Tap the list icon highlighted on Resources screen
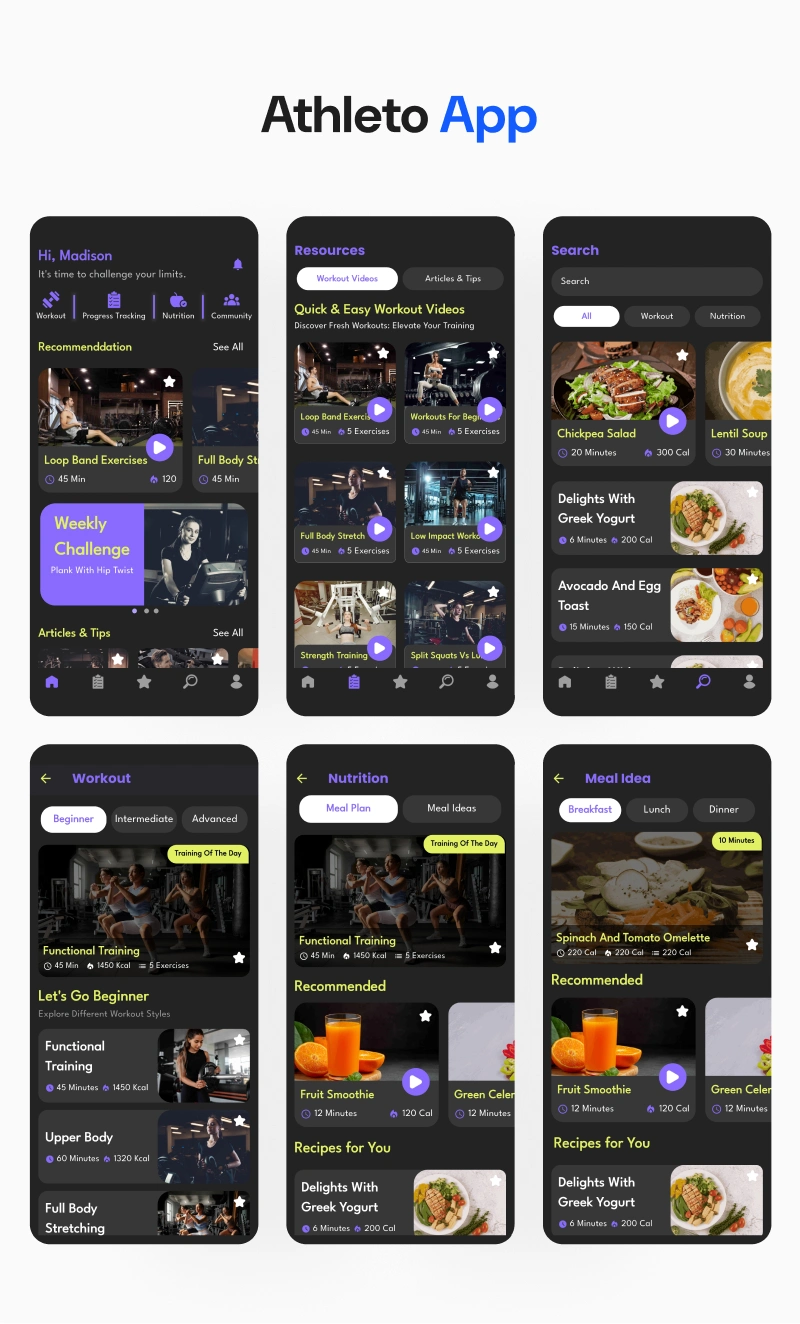The image size is (800, 1324). click(354, 681)
